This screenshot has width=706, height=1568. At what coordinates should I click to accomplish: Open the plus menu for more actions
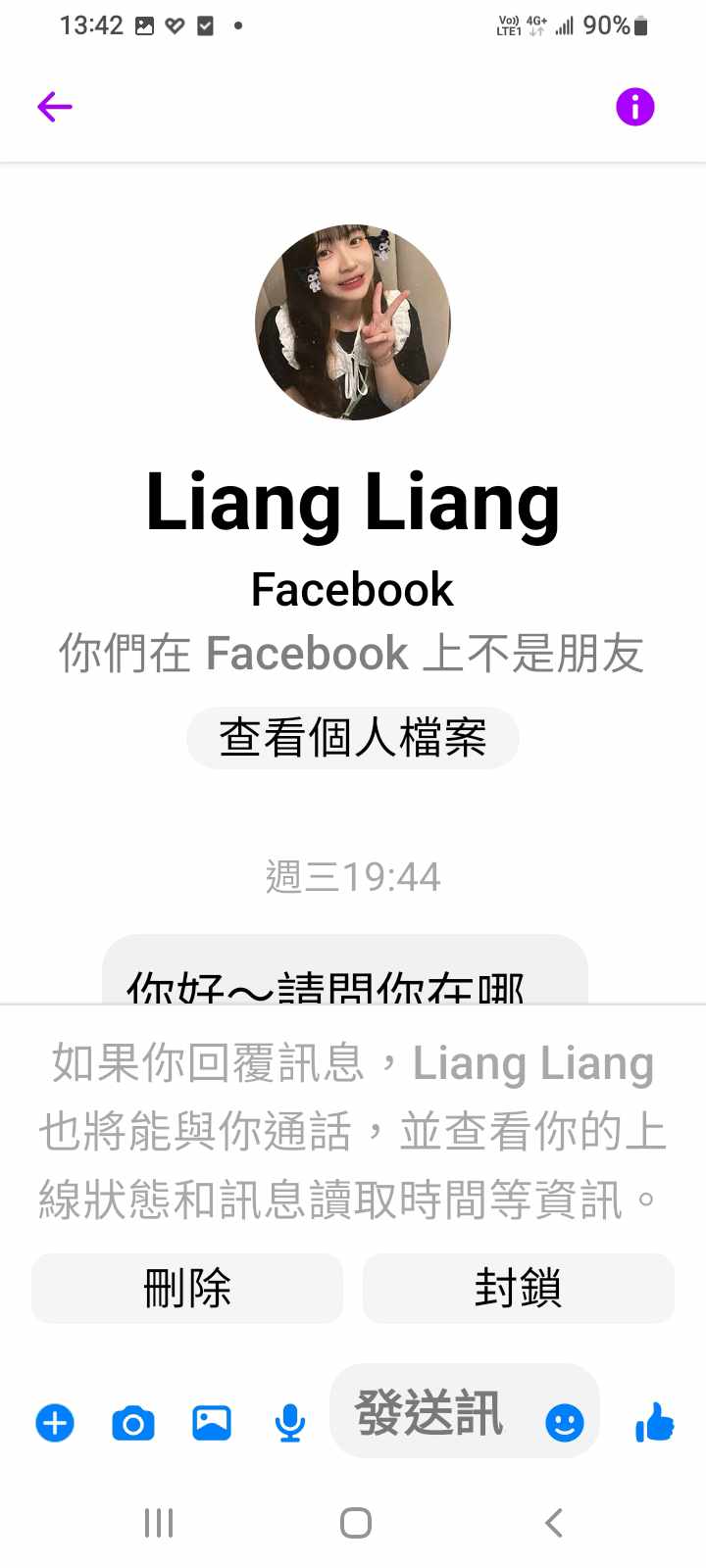pos(55,1422)
